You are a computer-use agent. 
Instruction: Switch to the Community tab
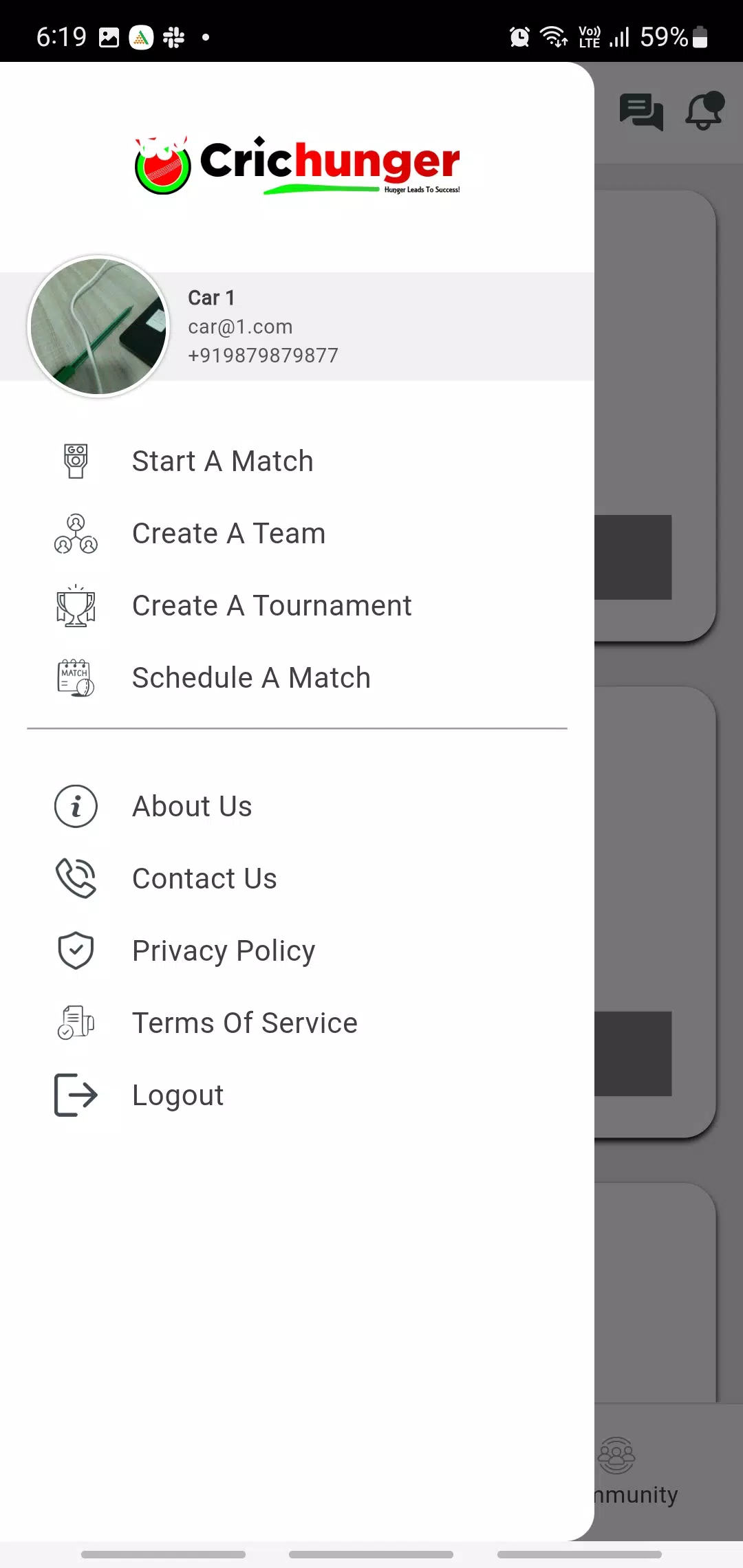coord(633,1472)
